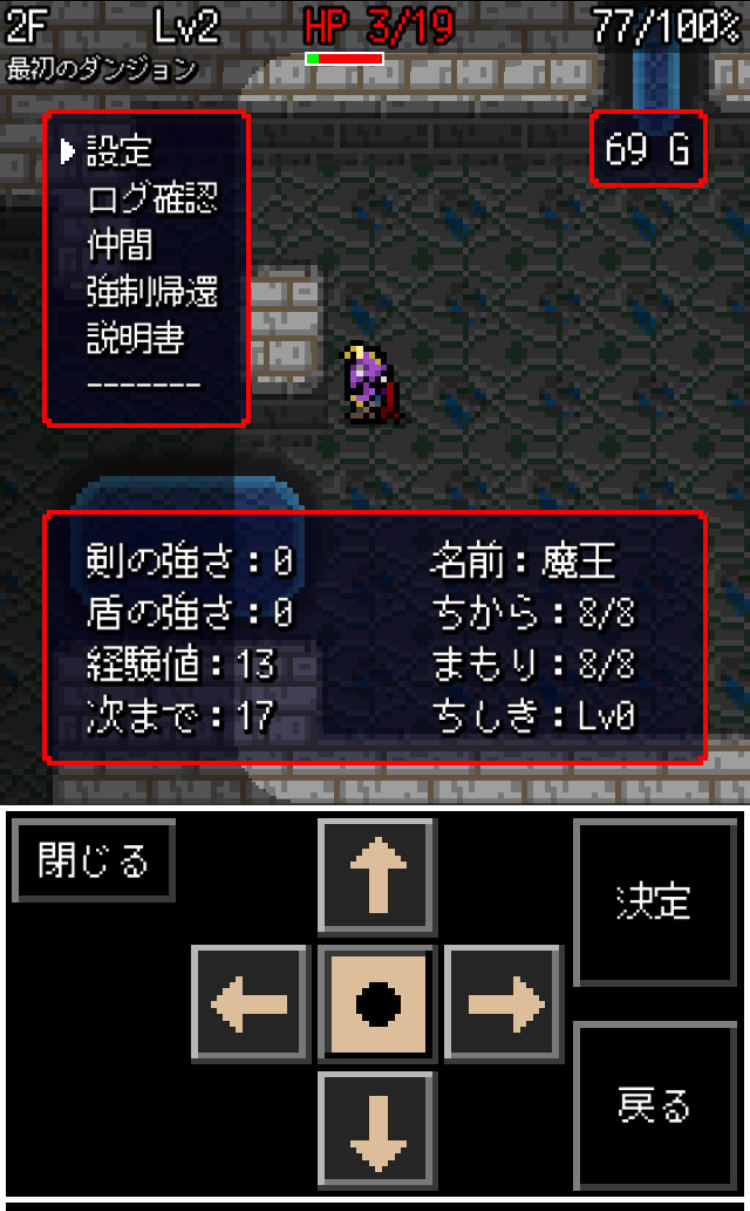Choose 強制帰還 forced return

tap(152, 292)
